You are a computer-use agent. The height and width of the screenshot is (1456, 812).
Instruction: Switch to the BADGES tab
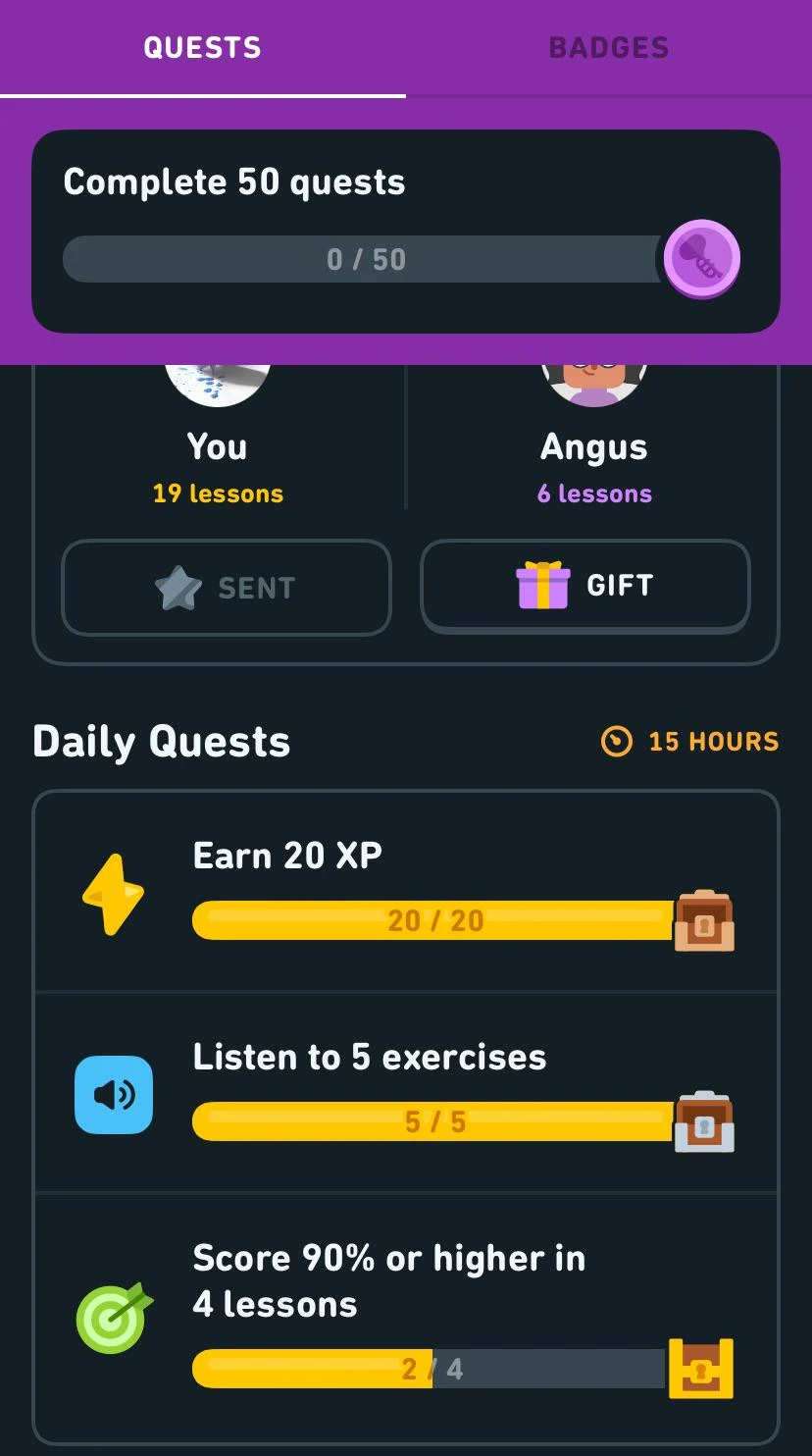pyautogui.click(x=608, y=46)
